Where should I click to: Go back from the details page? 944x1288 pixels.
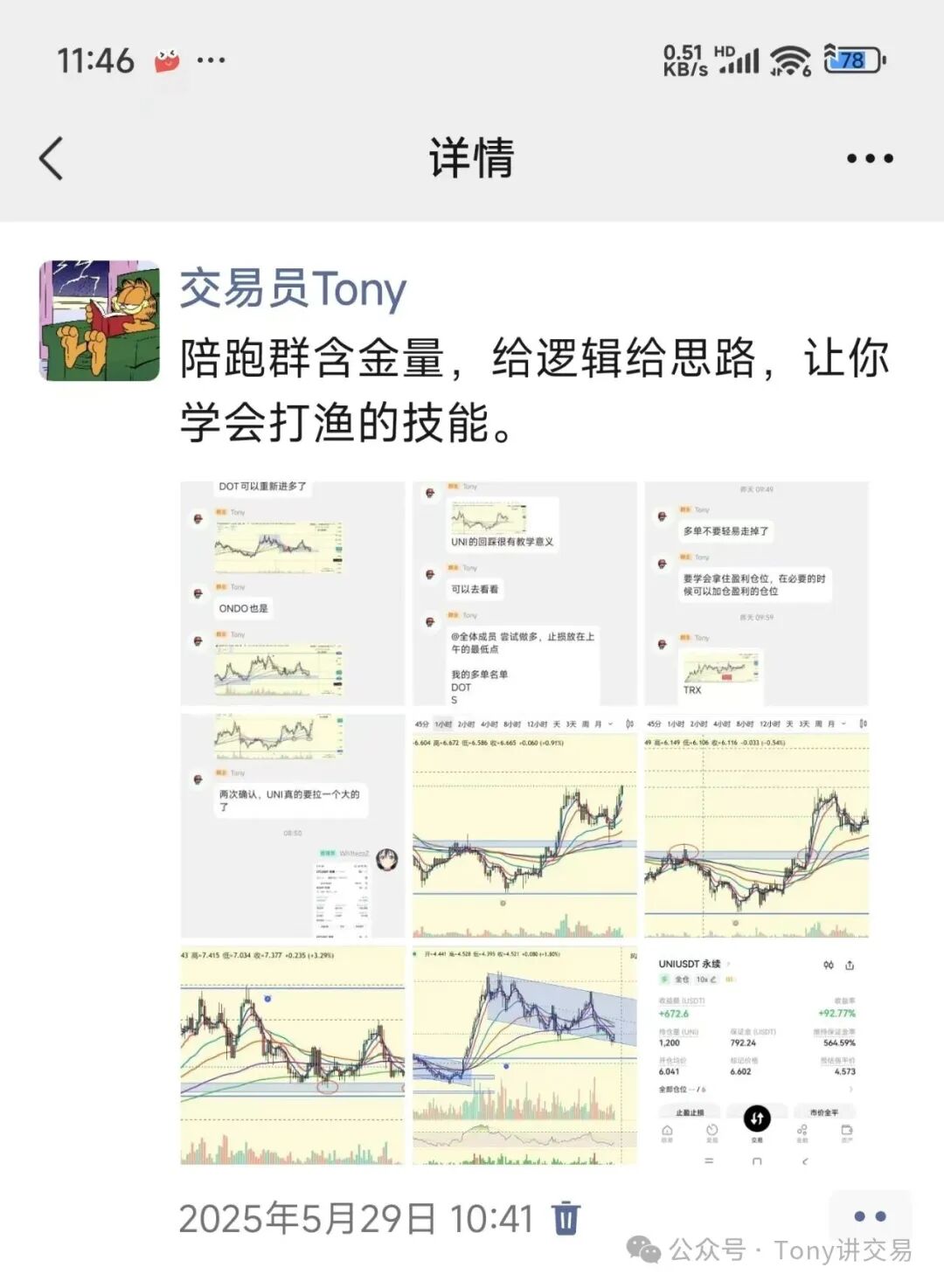[x=52, y=158]
